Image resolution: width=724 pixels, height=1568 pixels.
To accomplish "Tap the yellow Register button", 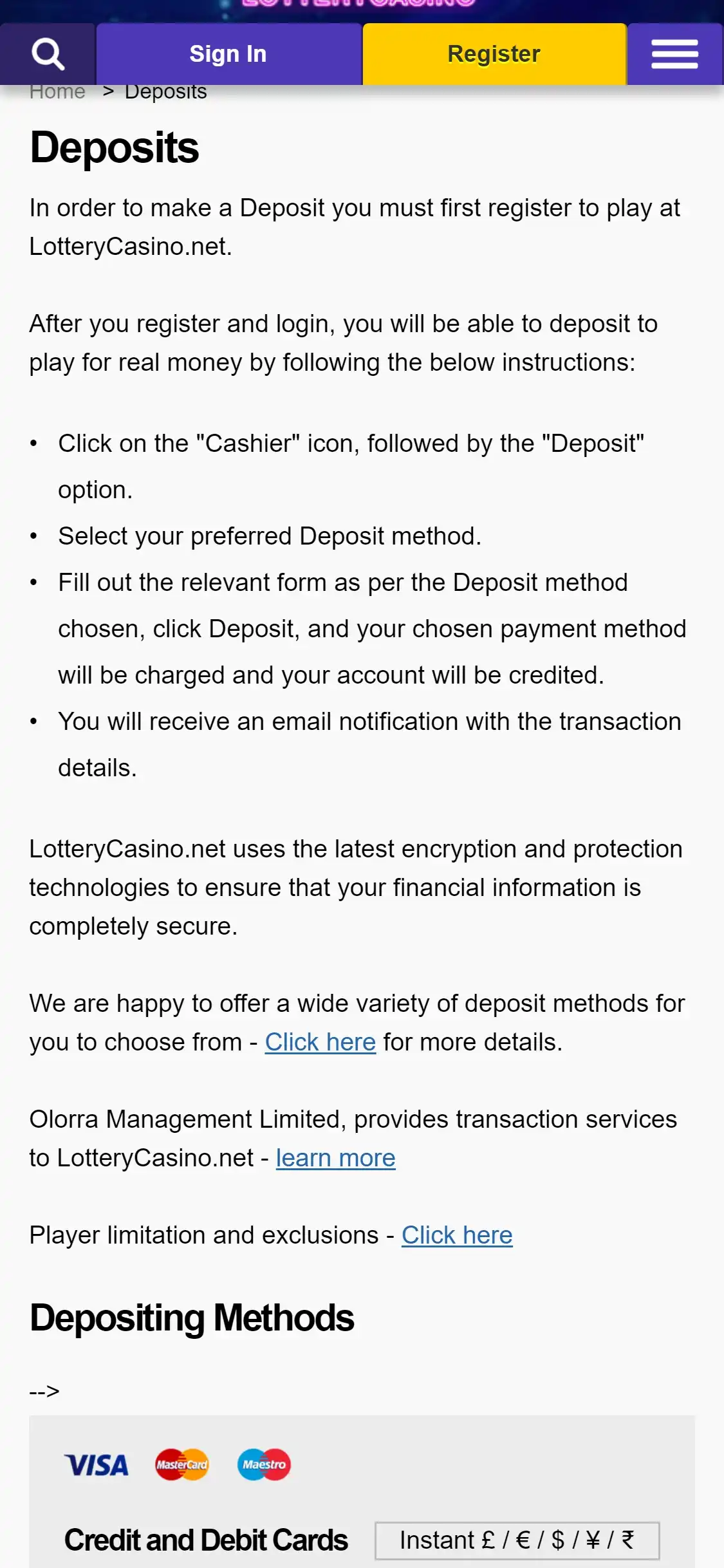I will point(494,54).
